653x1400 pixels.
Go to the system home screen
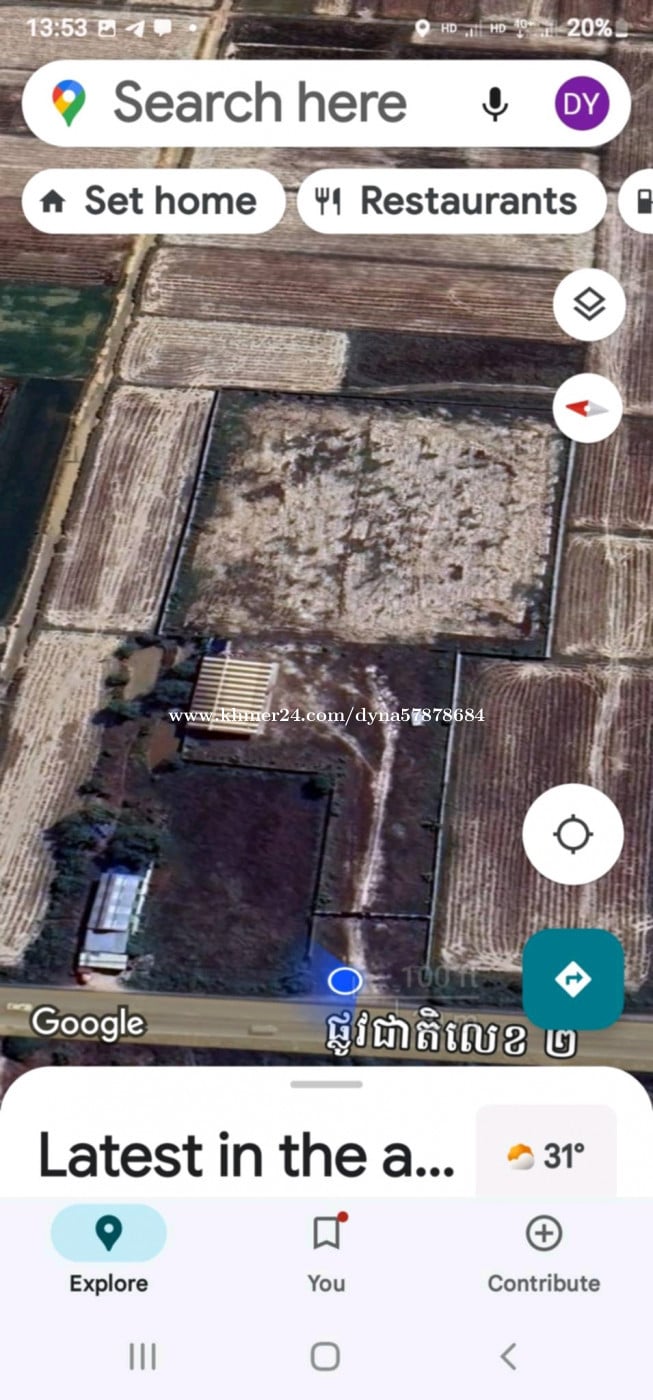(x=325, y=1356)
